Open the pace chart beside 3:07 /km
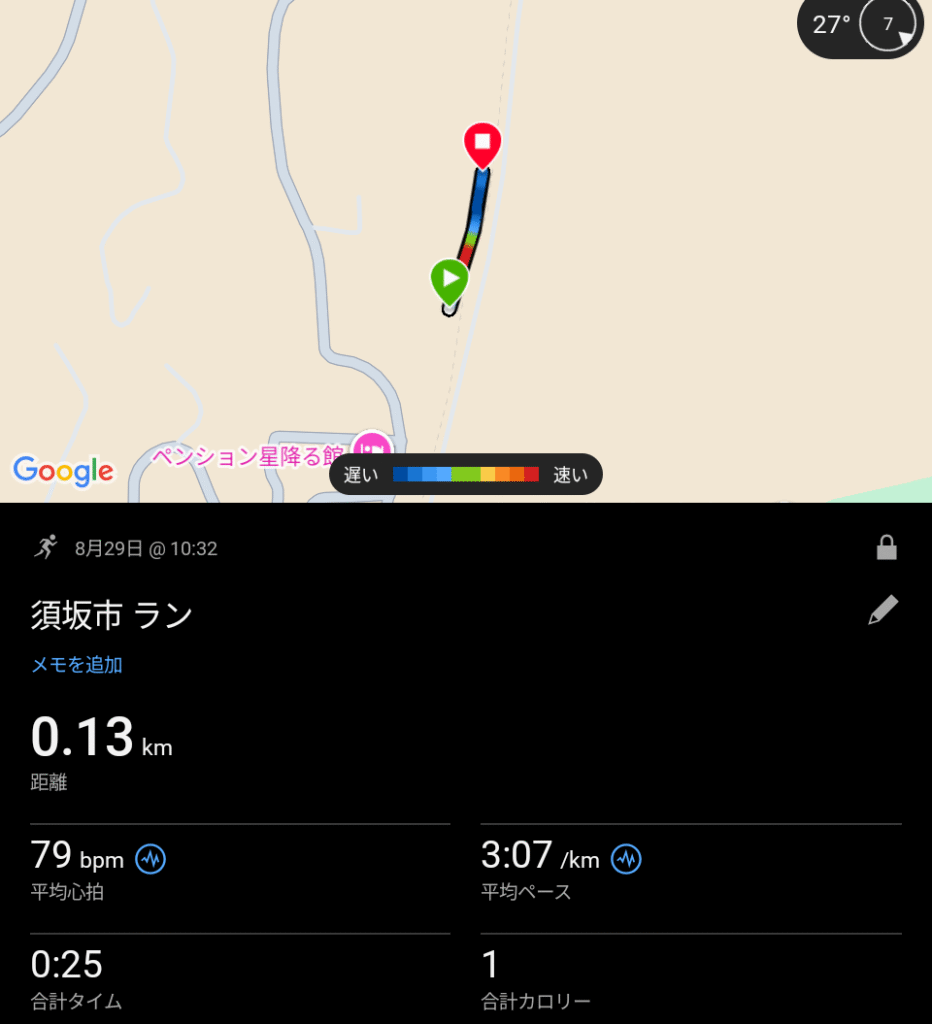 click(x=626, y=858)
